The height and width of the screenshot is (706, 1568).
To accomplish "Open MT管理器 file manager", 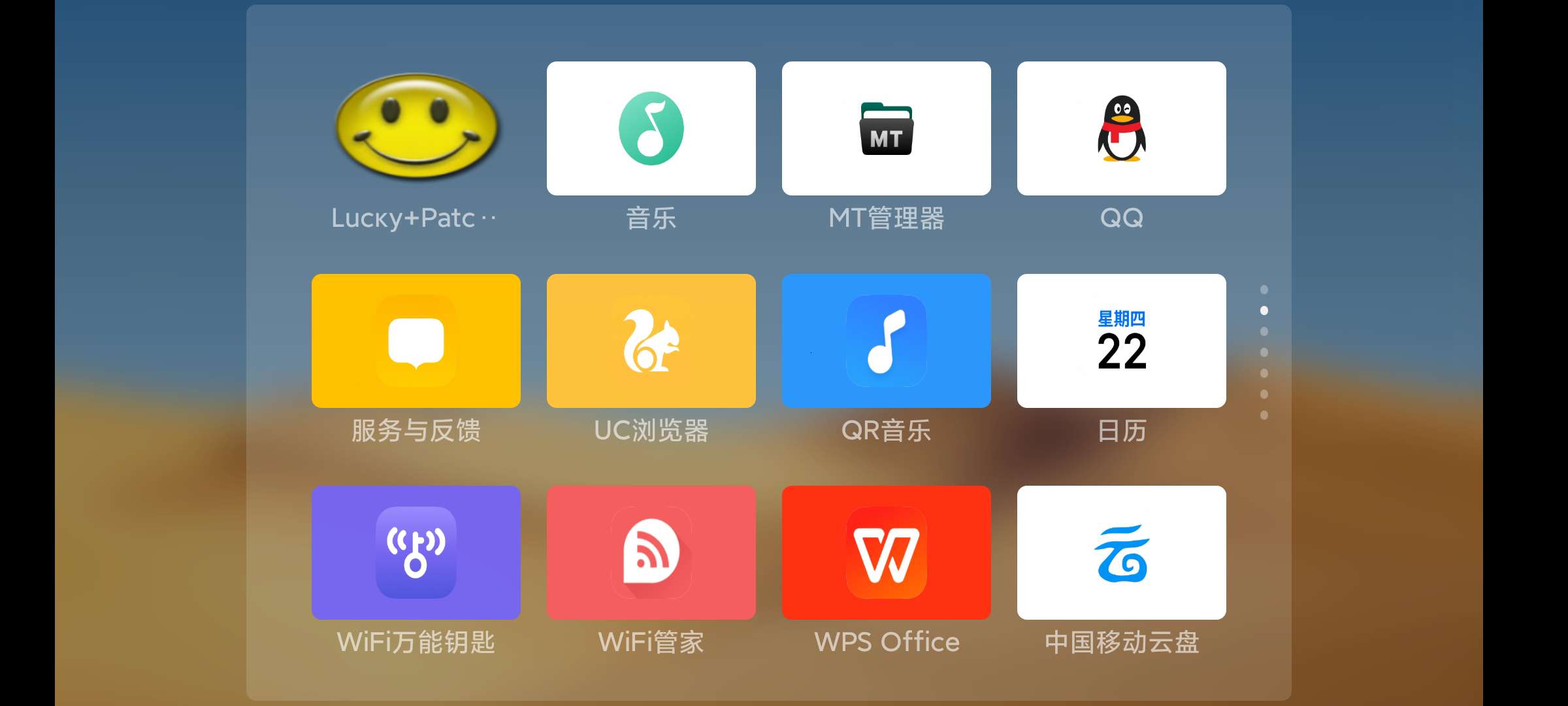I will (x=886, y=128).
